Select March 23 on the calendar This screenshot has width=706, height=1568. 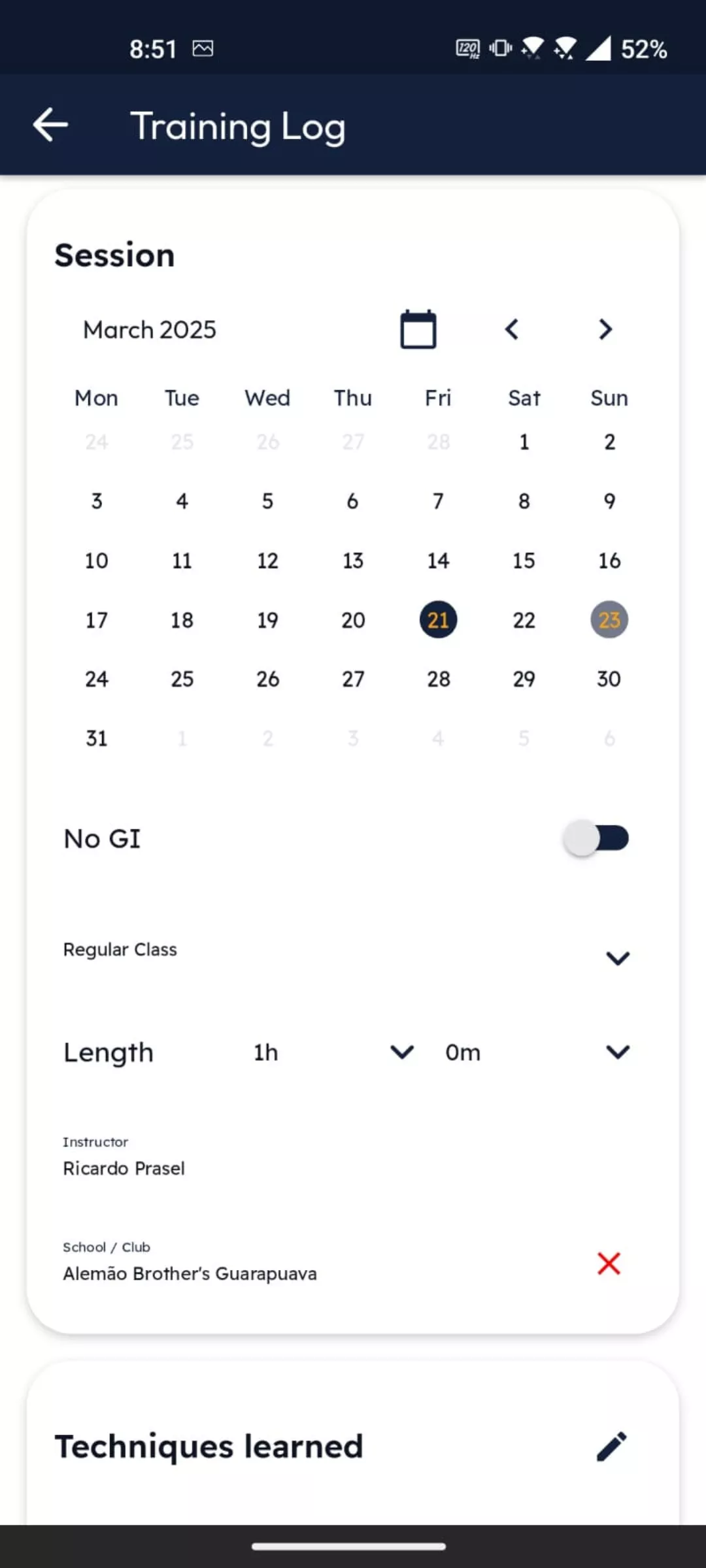(x=608, y=619)
